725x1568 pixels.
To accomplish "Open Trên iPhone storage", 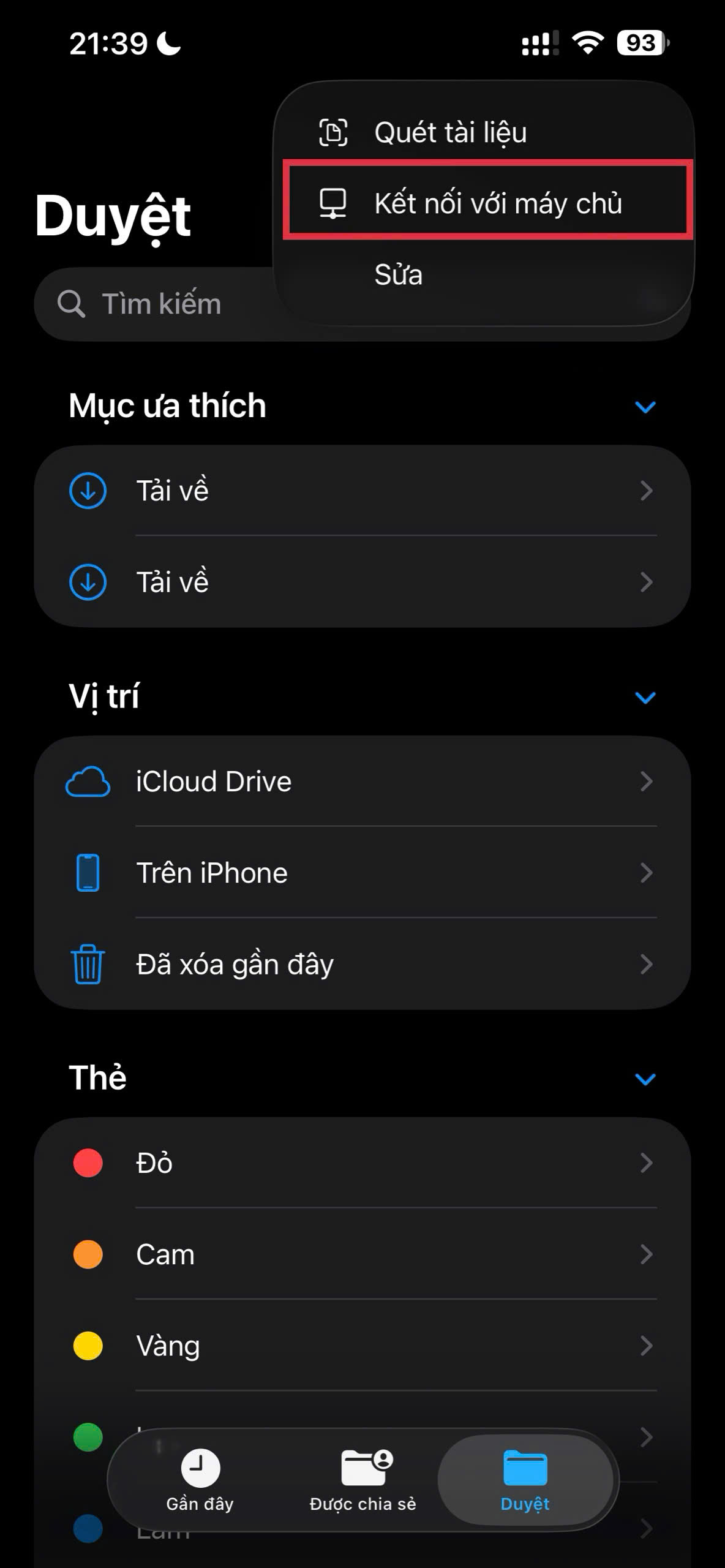I will 361,873.
